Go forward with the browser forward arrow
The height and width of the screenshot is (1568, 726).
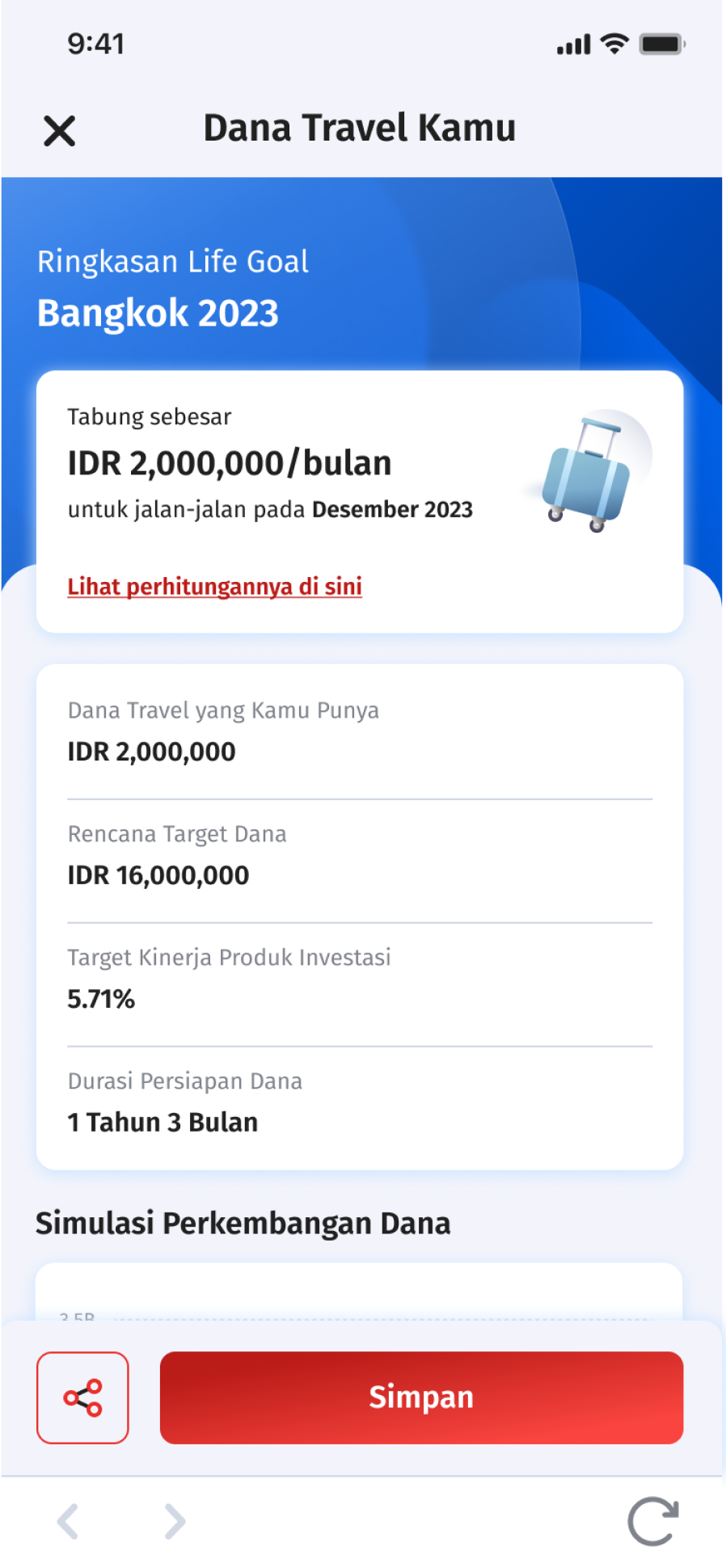(174, 1522)
